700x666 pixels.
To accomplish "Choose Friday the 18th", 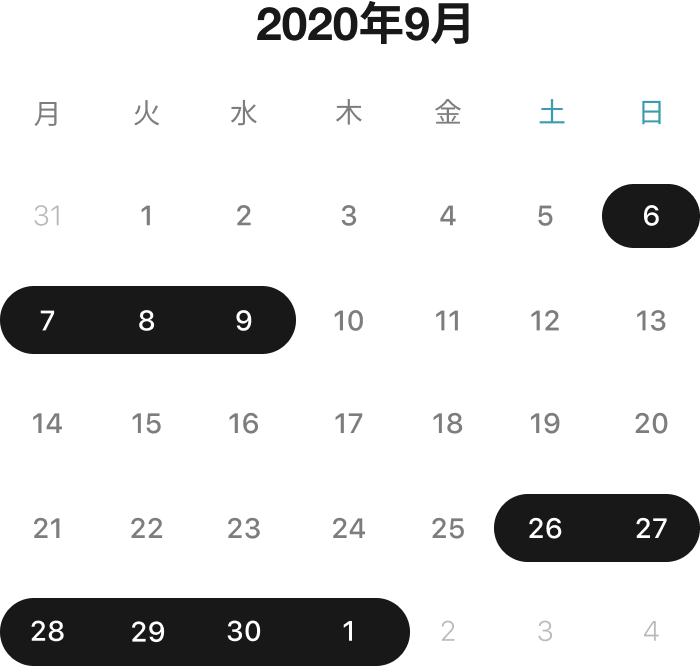I will tap(447, 424).
